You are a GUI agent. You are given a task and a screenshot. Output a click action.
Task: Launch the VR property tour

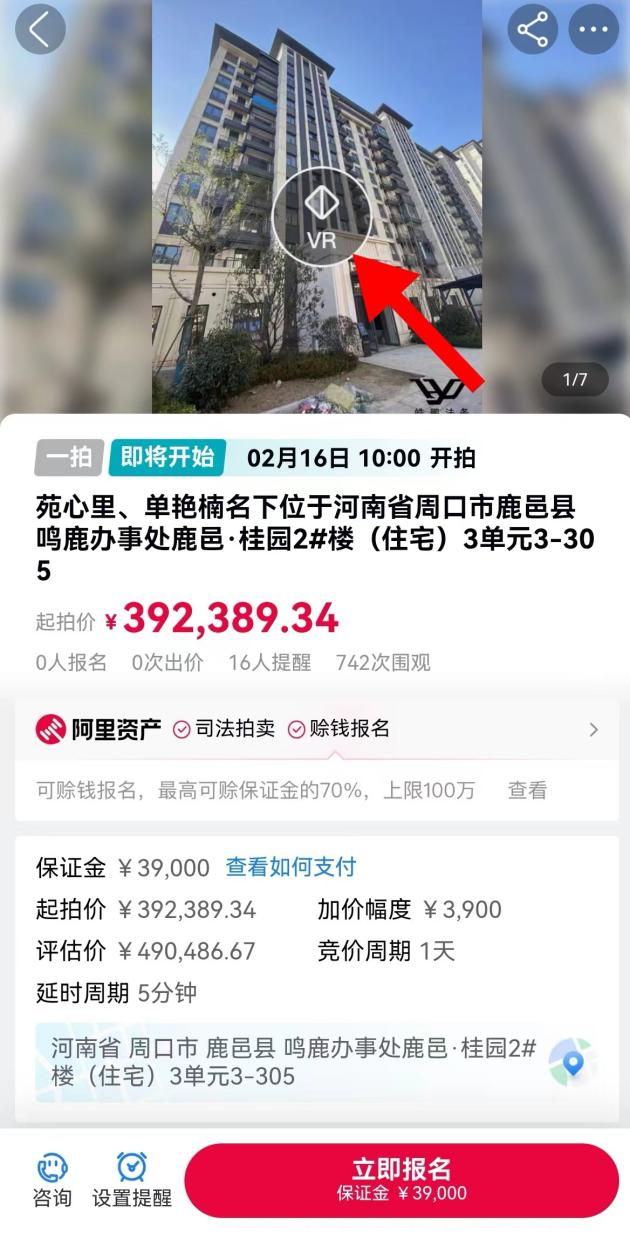click(322, 213)
